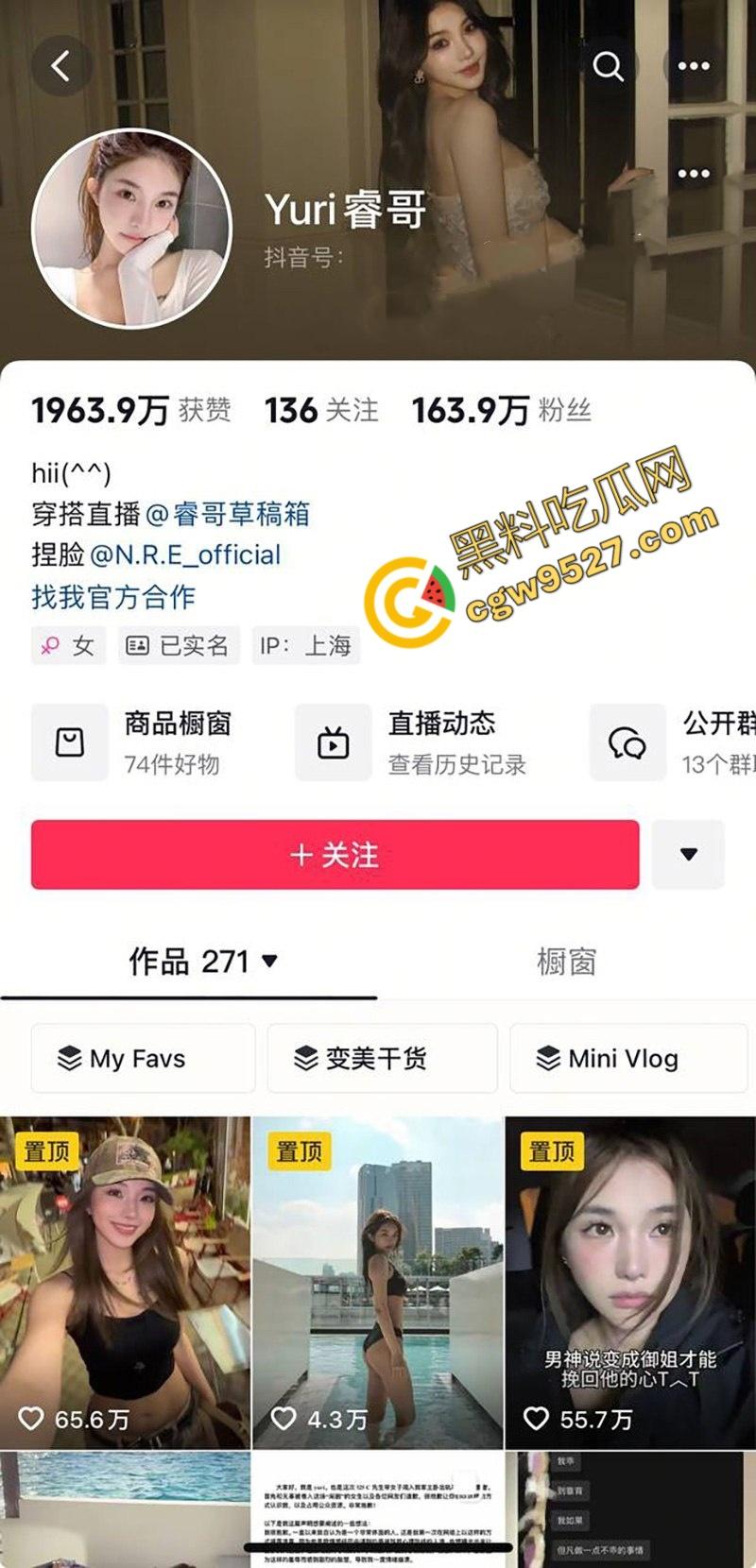
Task: Open the 商品橱窗 shop window icon
Action: click(x=68, y=742)
